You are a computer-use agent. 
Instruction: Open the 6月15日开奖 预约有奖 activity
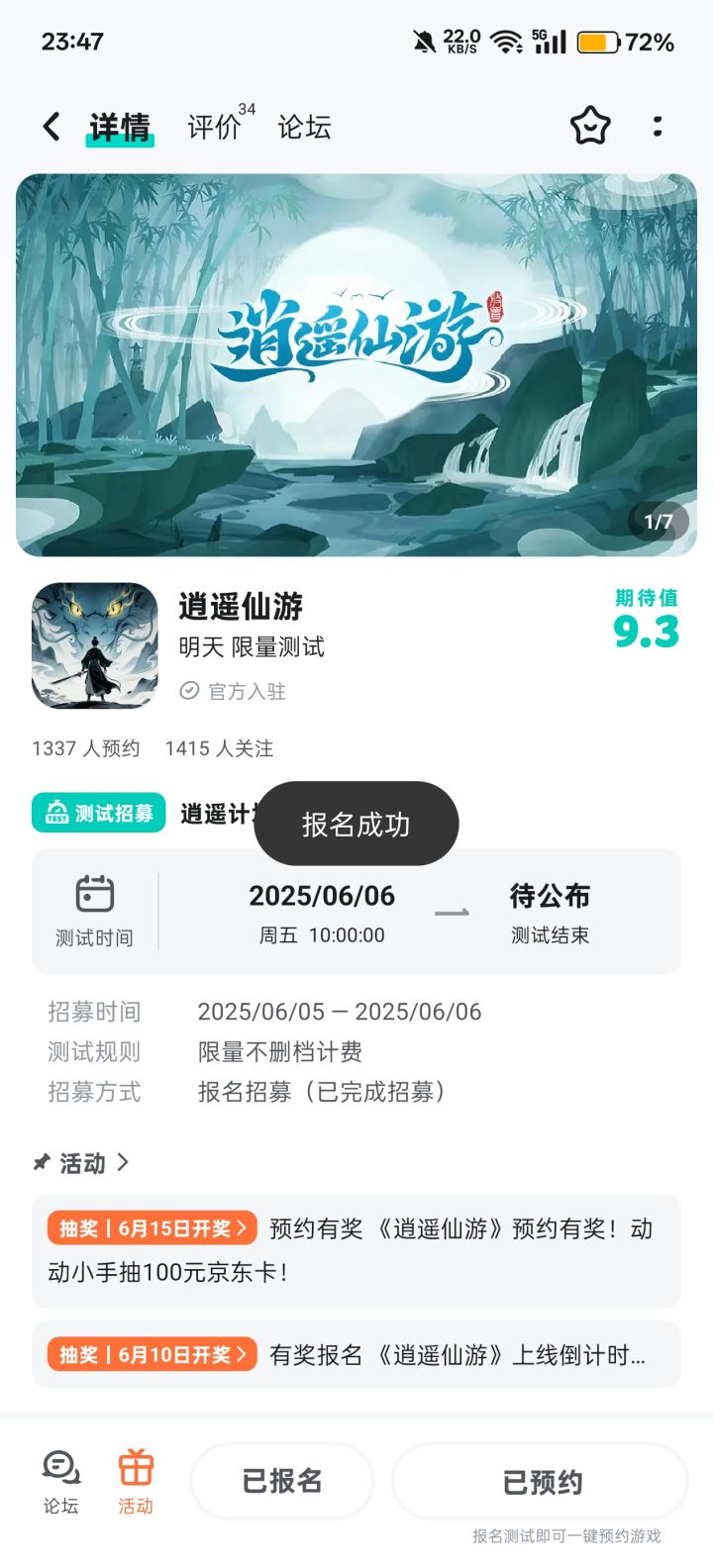(356, 1250)
